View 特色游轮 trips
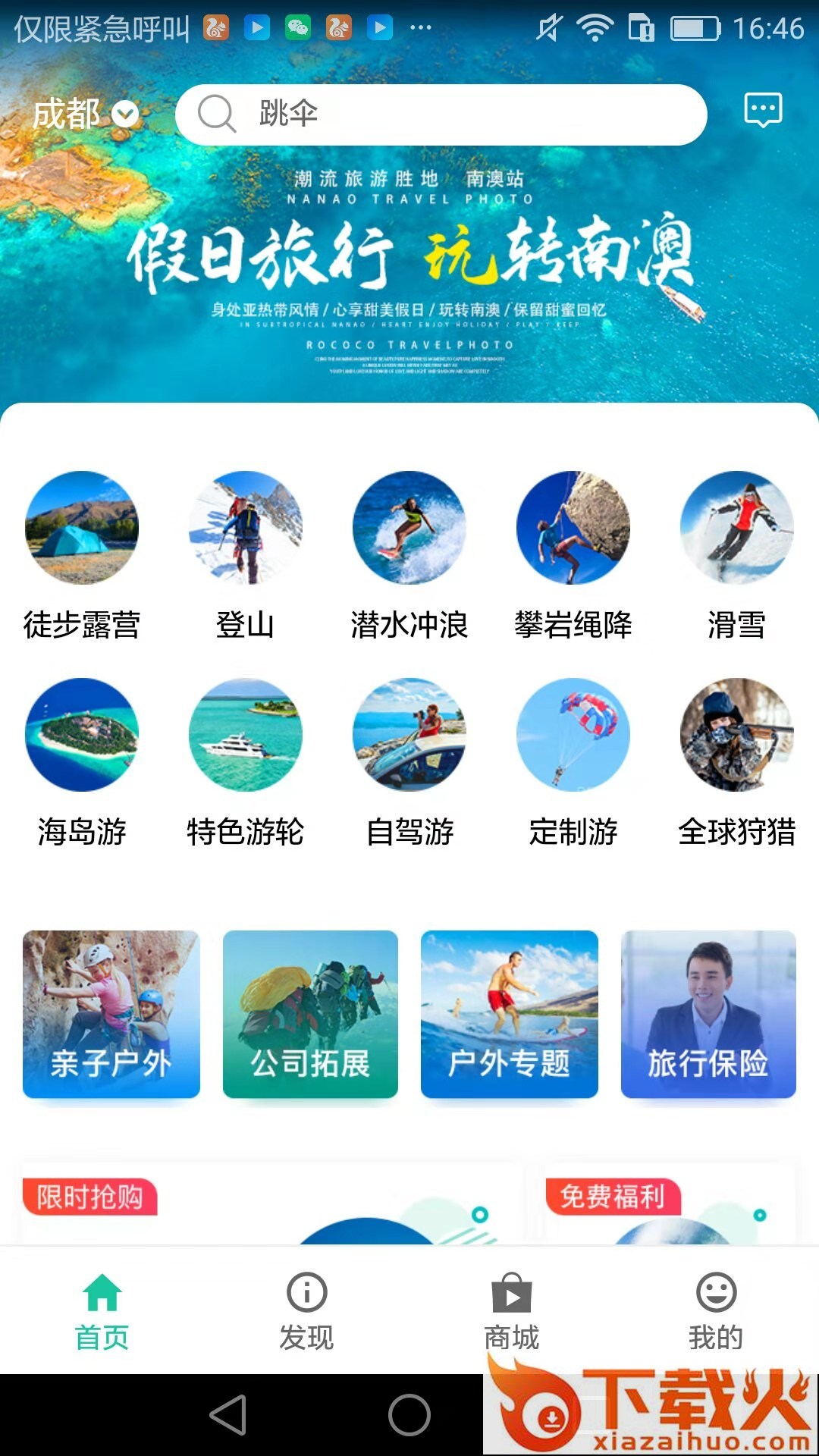 click(245, 762)
